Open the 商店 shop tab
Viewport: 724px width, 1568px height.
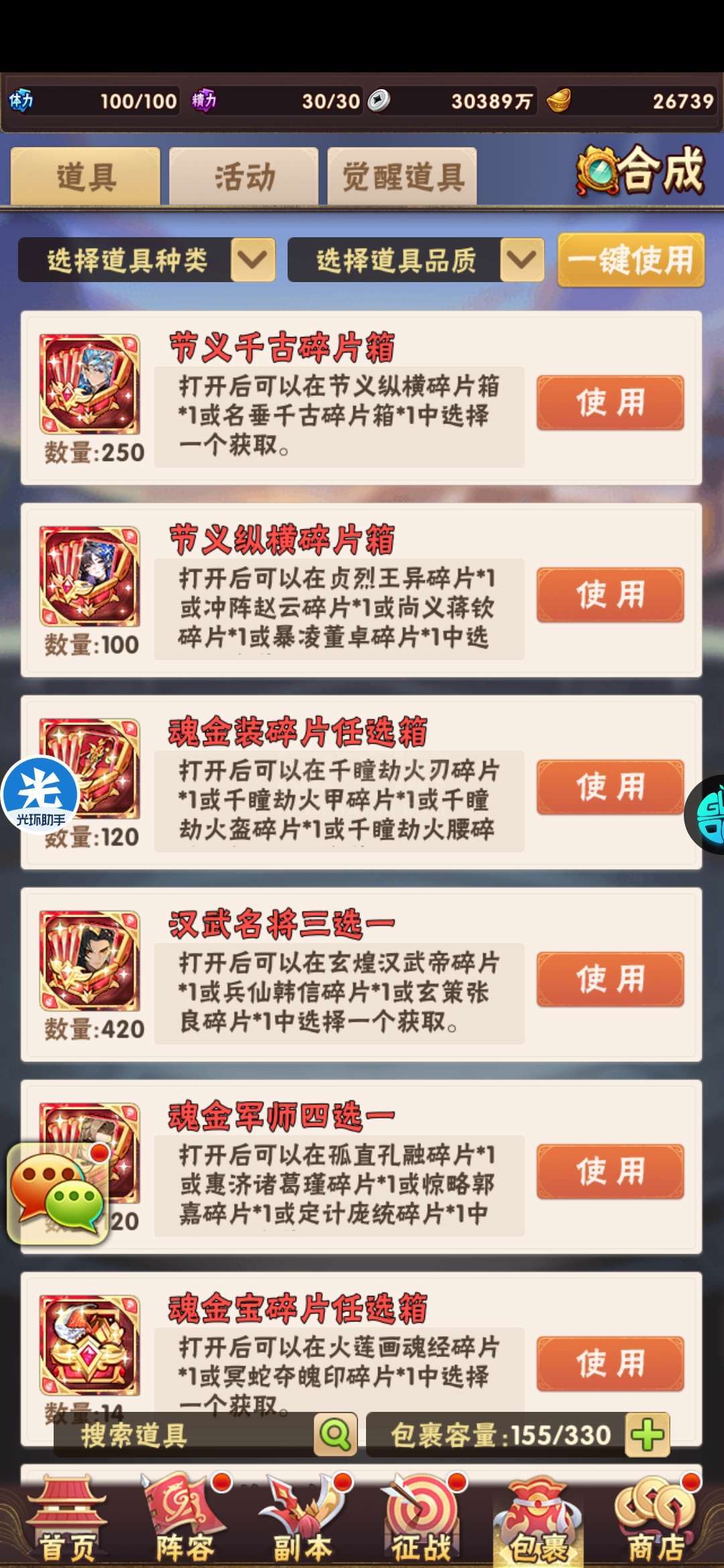[x=656, y=1519]
